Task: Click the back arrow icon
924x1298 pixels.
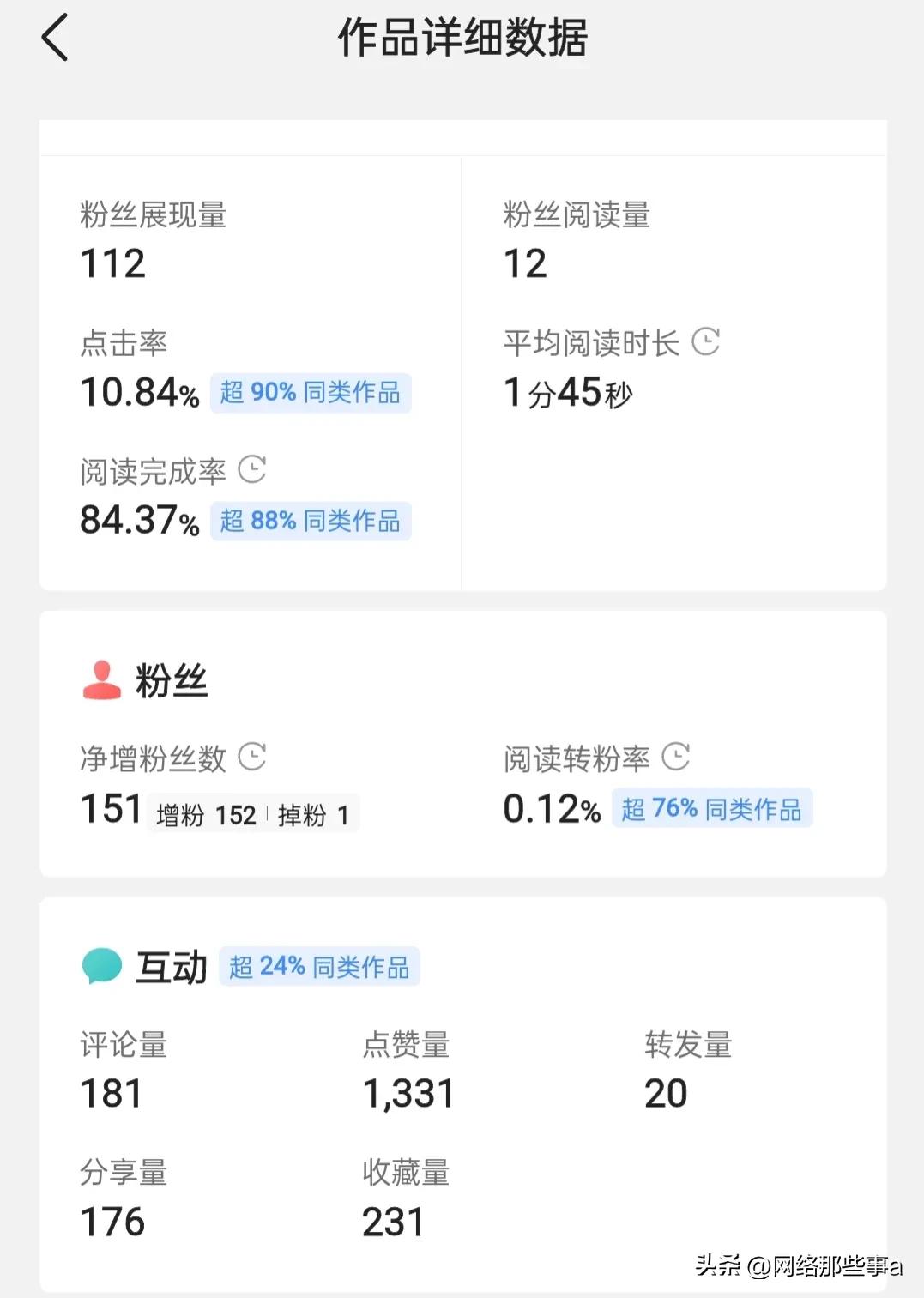Action: pos(54,38)
